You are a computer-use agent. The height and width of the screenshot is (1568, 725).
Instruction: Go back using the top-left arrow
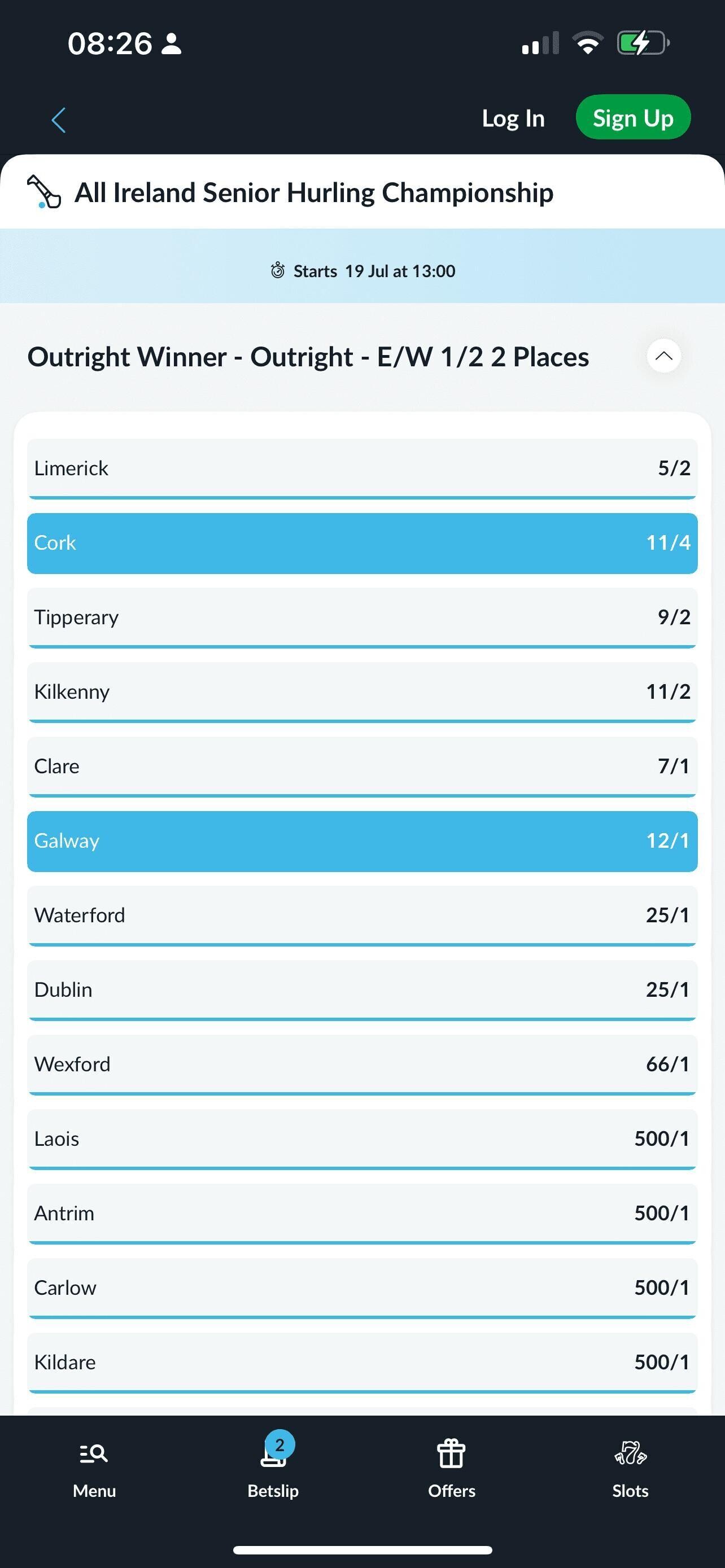58,120
